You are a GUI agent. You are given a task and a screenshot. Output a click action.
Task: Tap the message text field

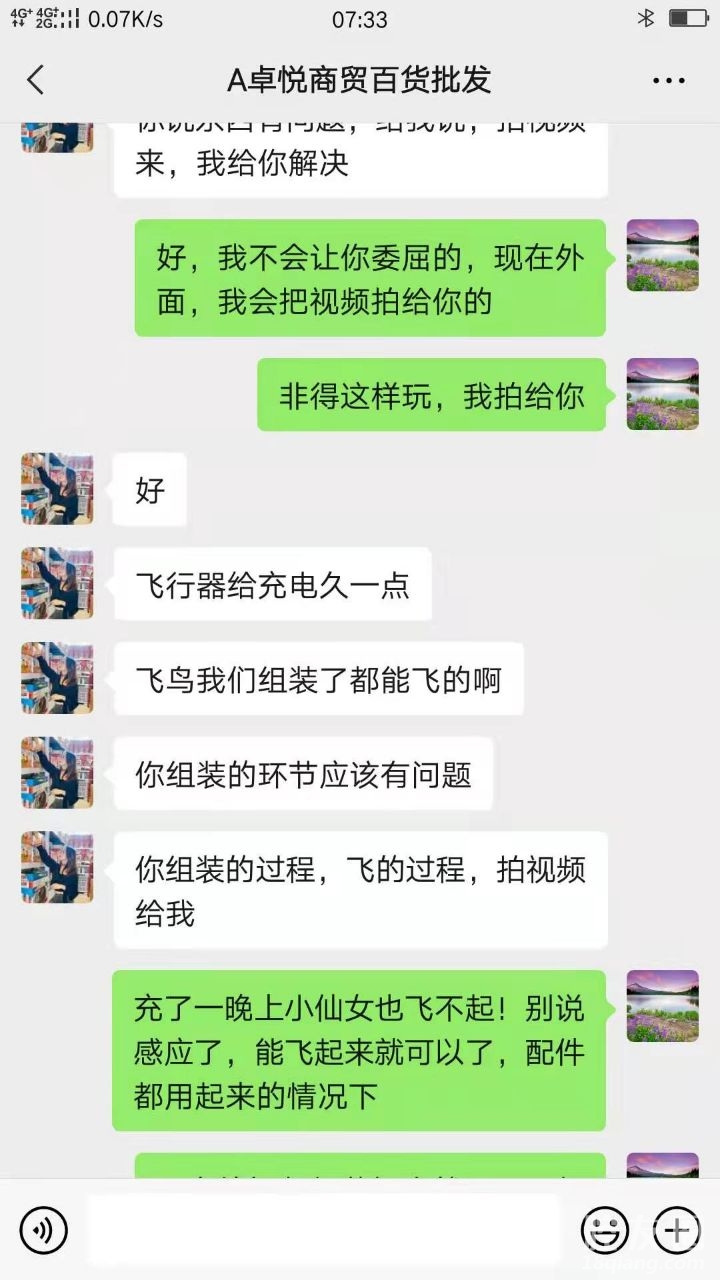point(322,1229)
